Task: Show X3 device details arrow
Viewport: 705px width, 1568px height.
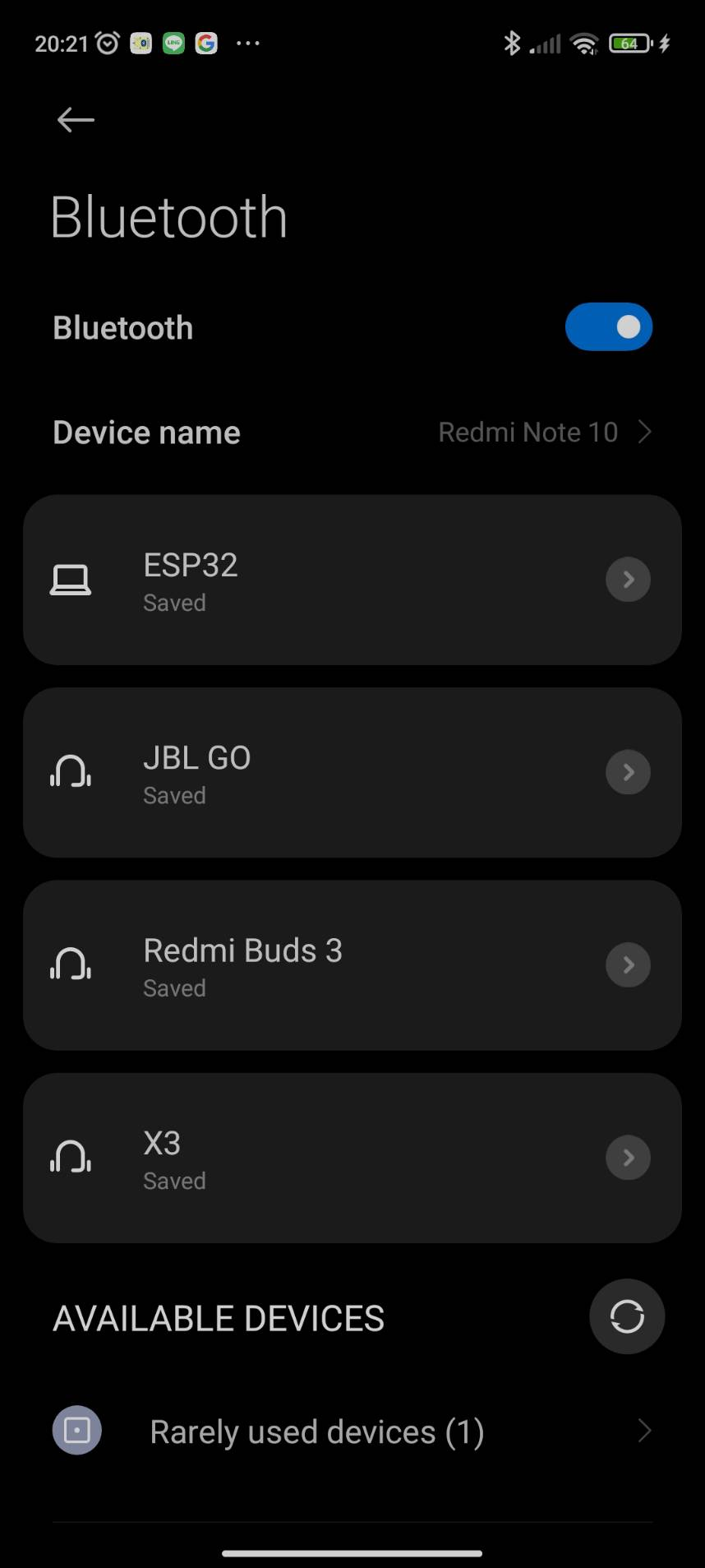Action: tap(628, 1158)
